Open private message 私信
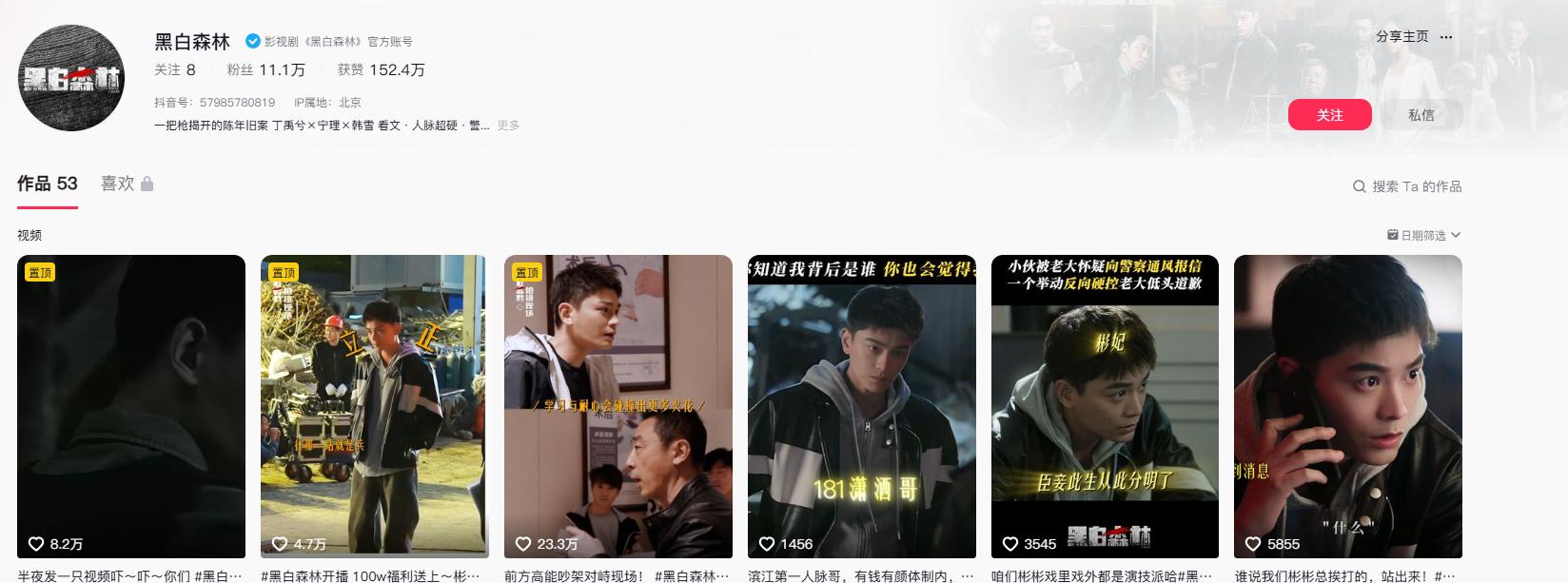The height and width of the screenshot is (583, 1568). click(1421, 115)
